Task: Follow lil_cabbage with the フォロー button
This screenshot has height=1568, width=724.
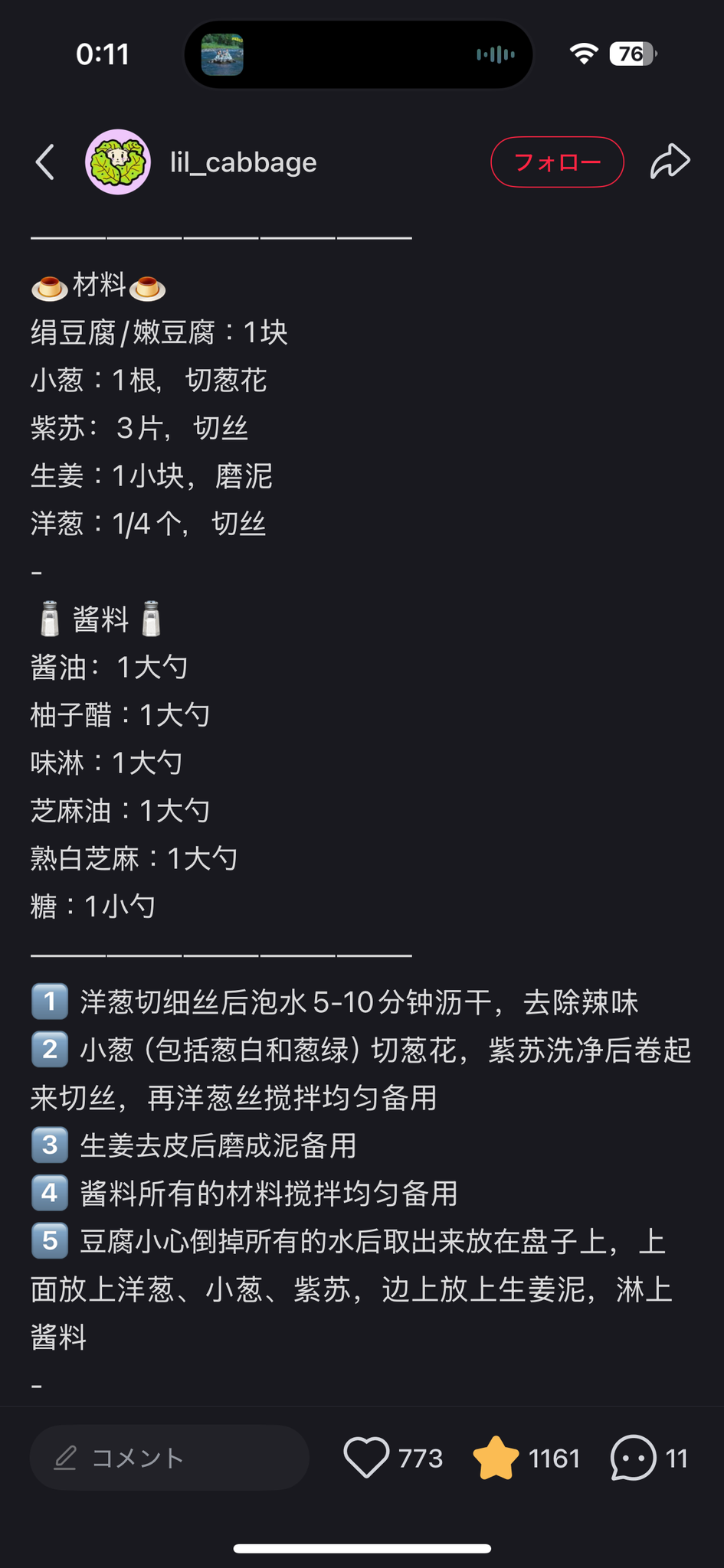Action: click(x=557, y=162)
